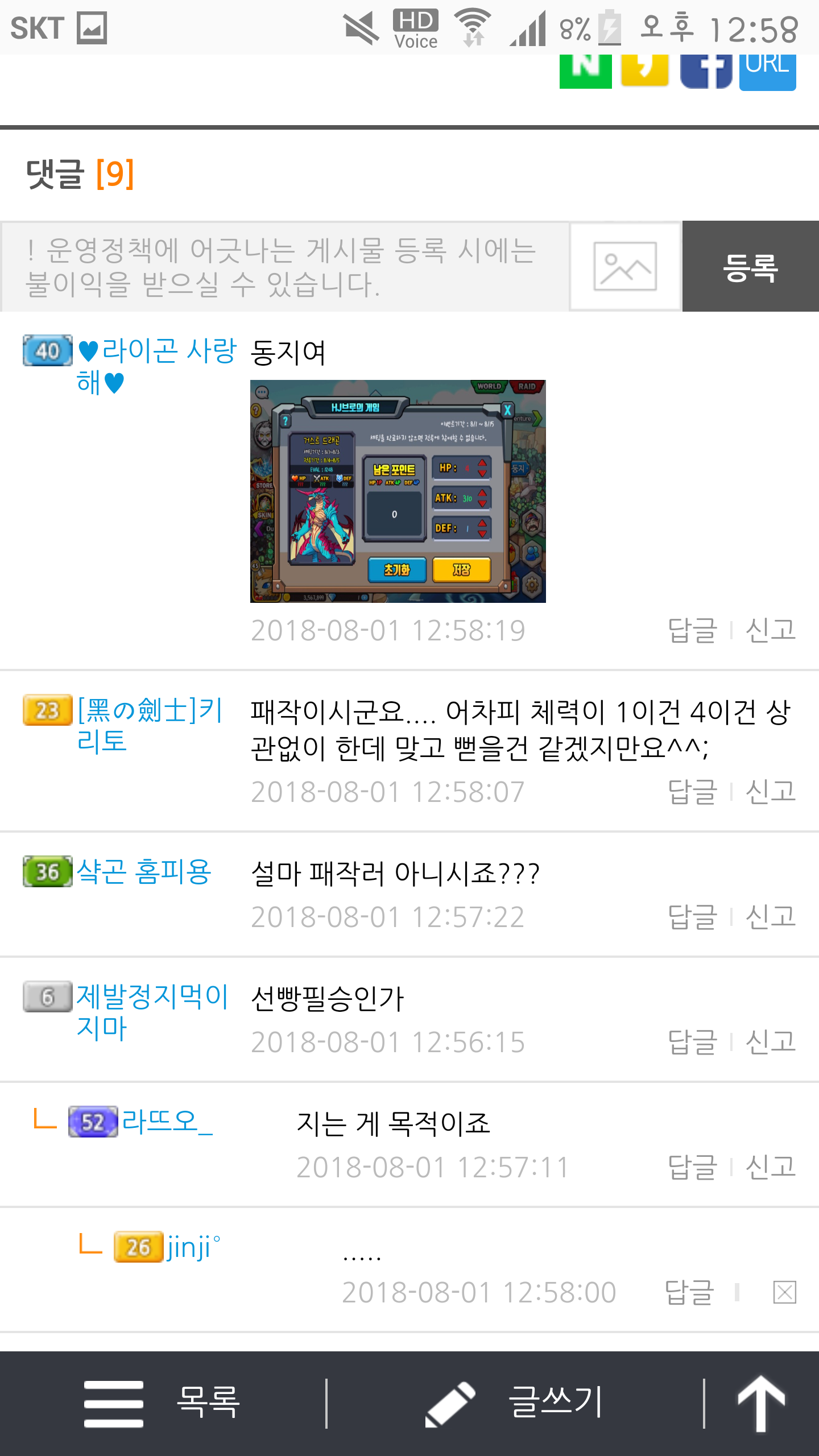Share the post to Facebook
The width and height of the screenshot is (819, 1456).
coord(706,72)
